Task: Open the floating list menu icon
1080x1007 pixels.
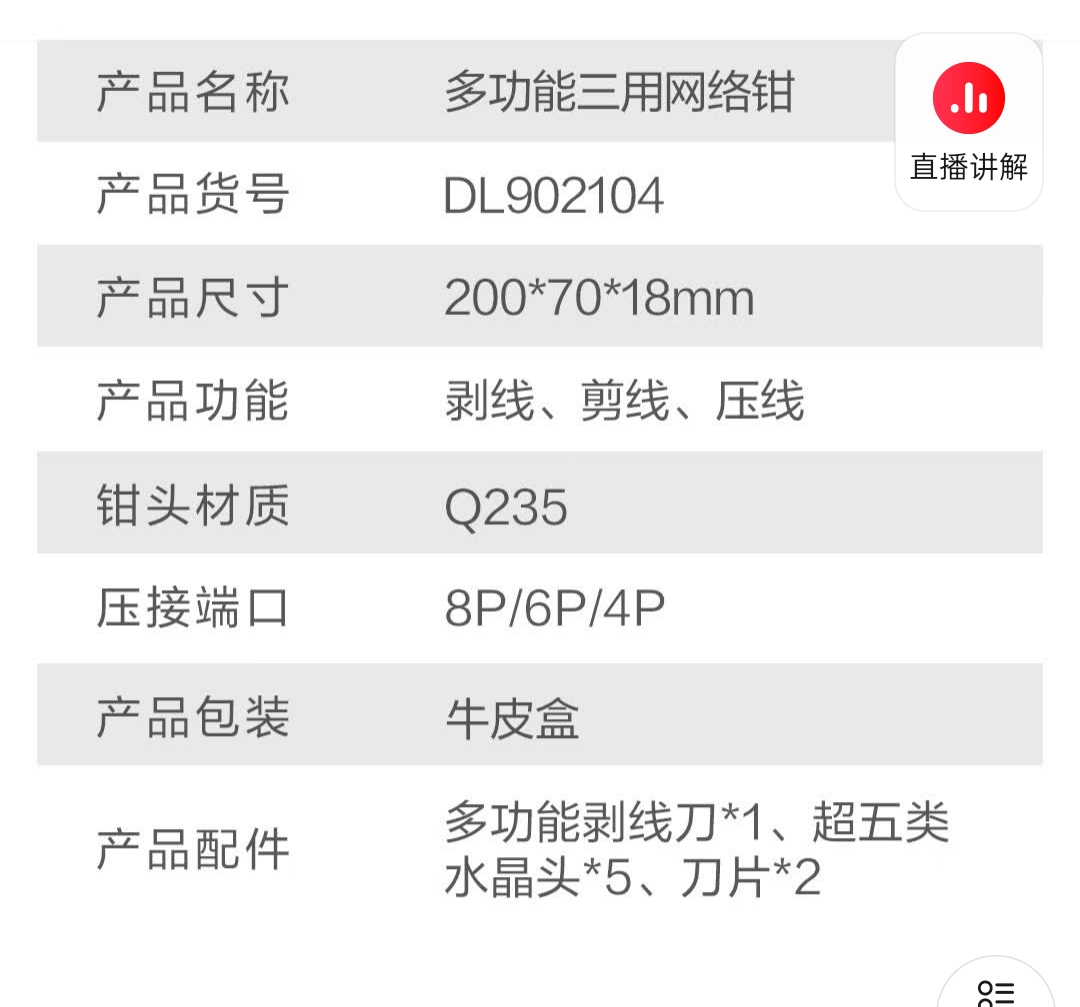Action: point(996,990)
